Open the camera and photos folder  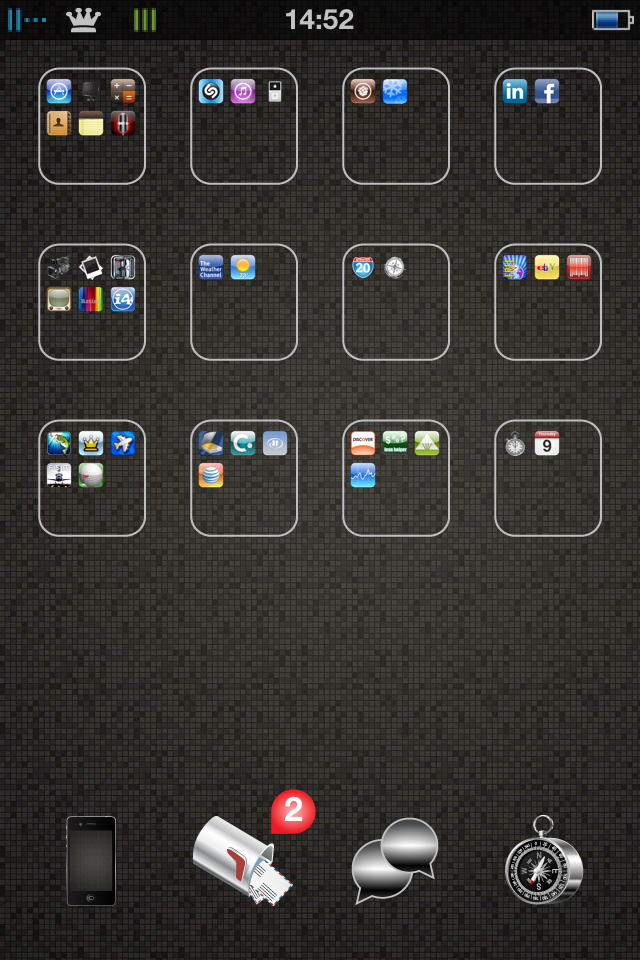click(x=92, y=302)
